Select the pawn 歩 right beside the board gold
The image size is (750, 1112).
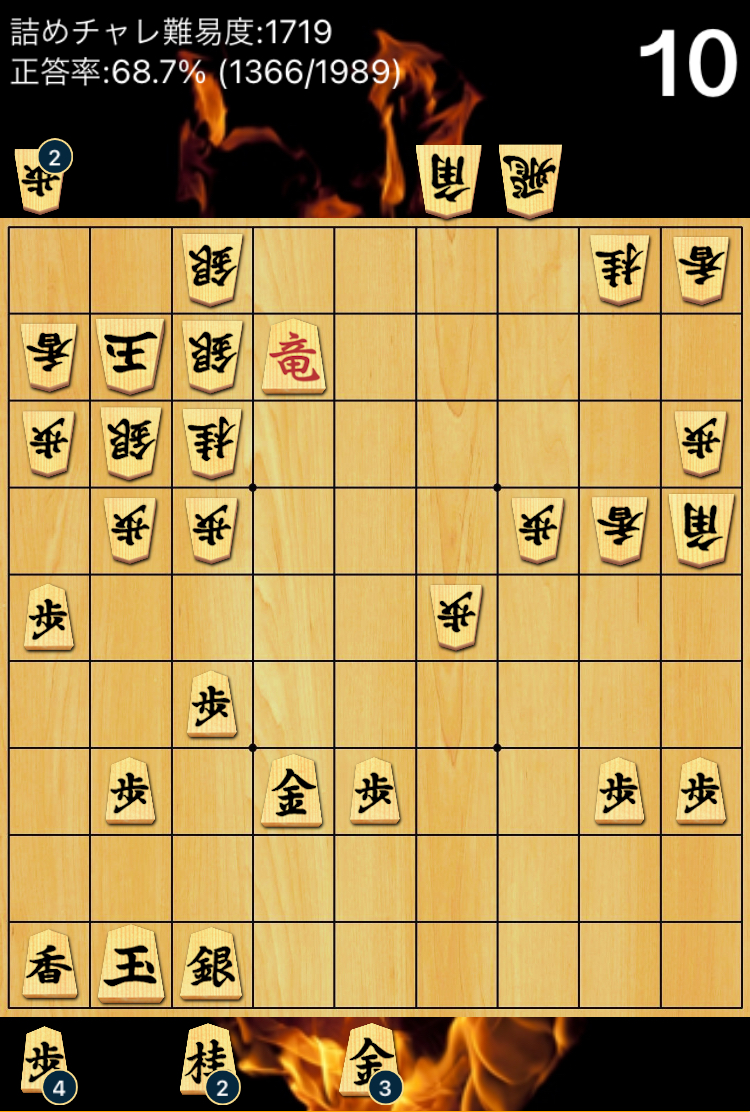[375, 794]
